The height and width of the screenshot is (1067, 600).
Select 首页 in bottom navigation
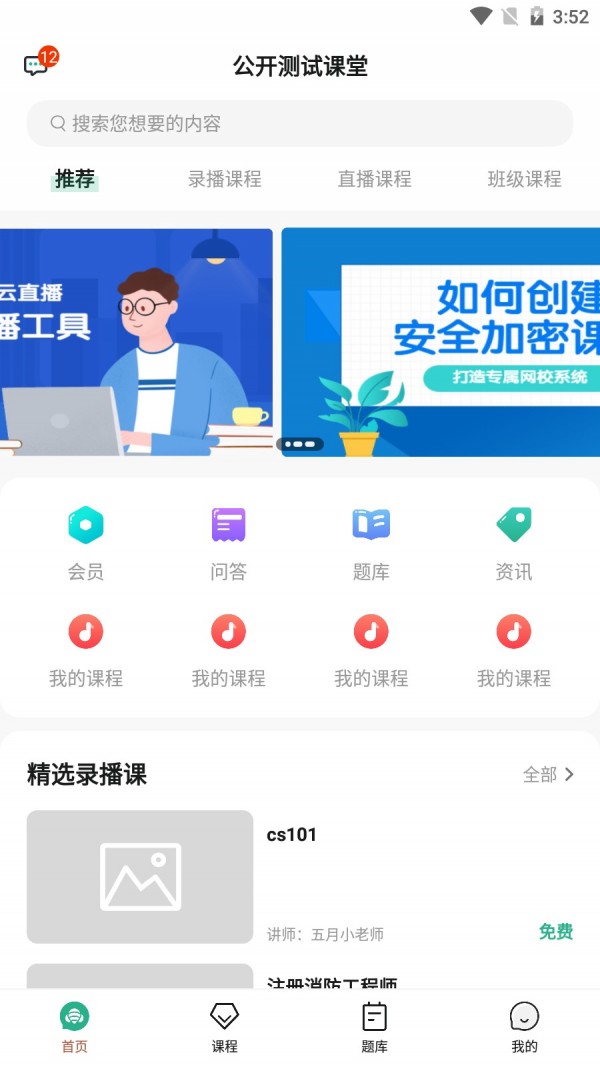tap(75, 1028)
